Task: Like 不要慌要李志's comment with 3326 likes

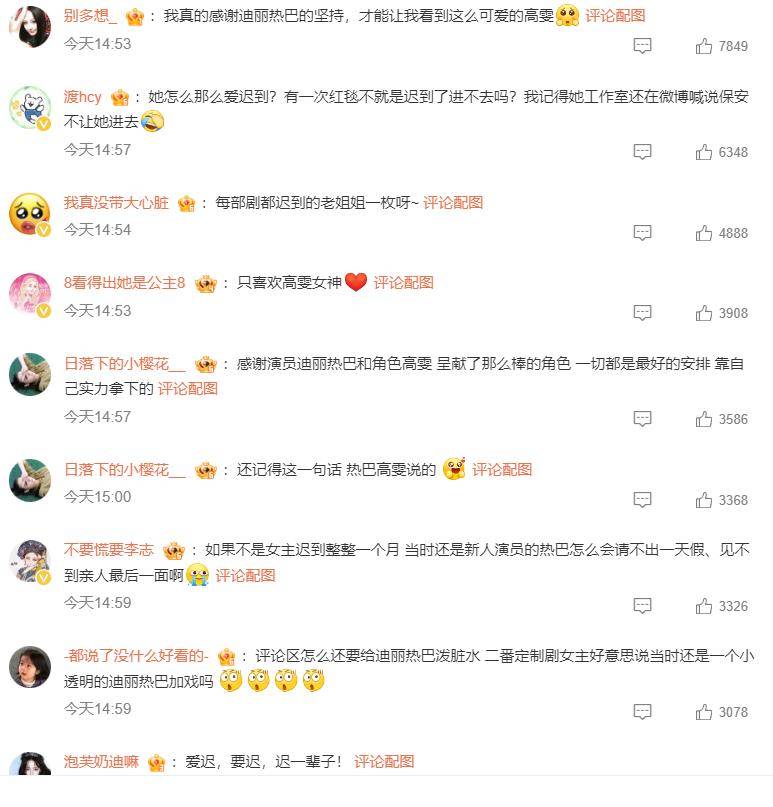Action: pos(704,606)
